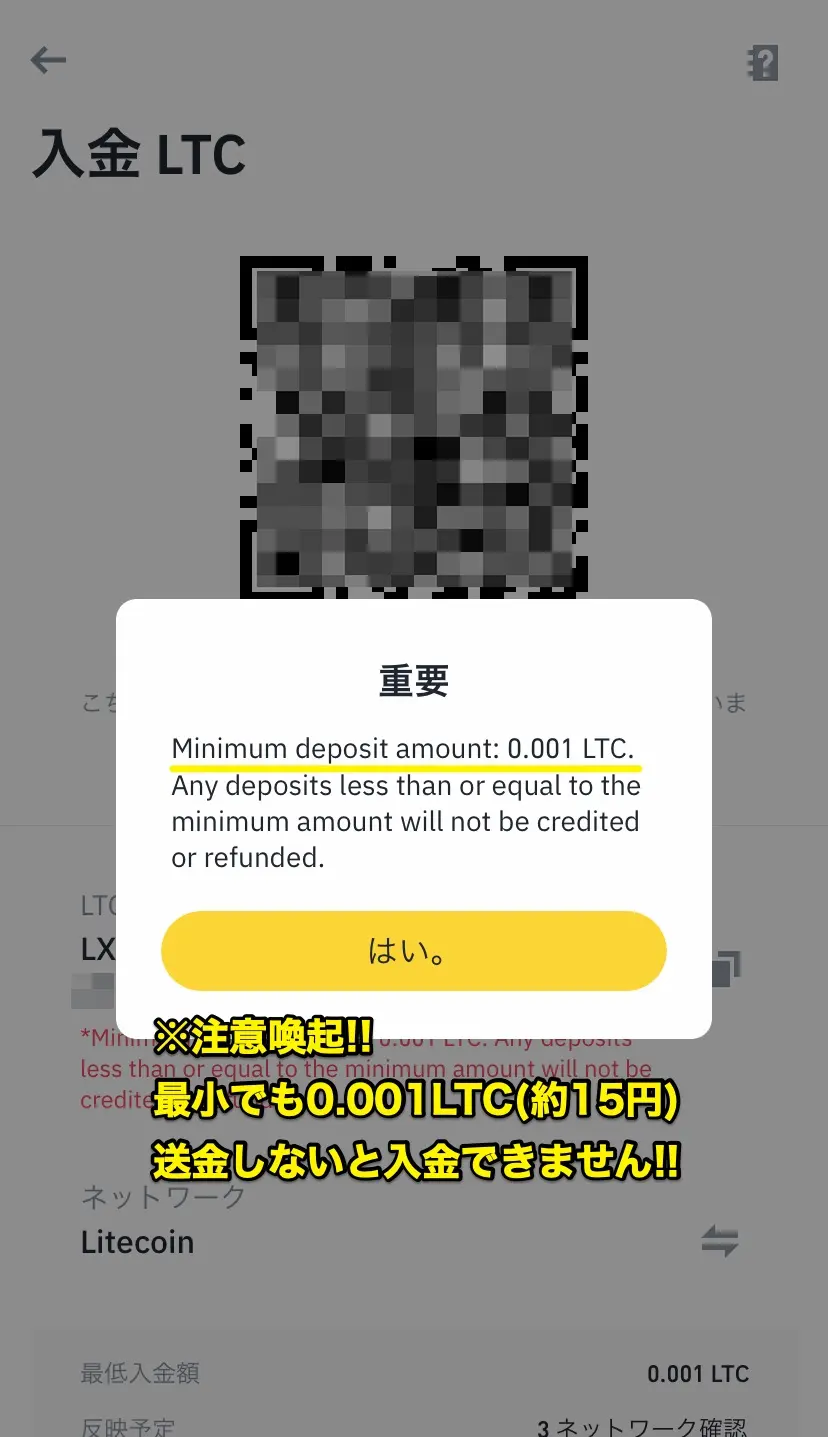Open the help guide icon
The height and width of the screenshot is (1437, 828).
[x=762, y=63]
